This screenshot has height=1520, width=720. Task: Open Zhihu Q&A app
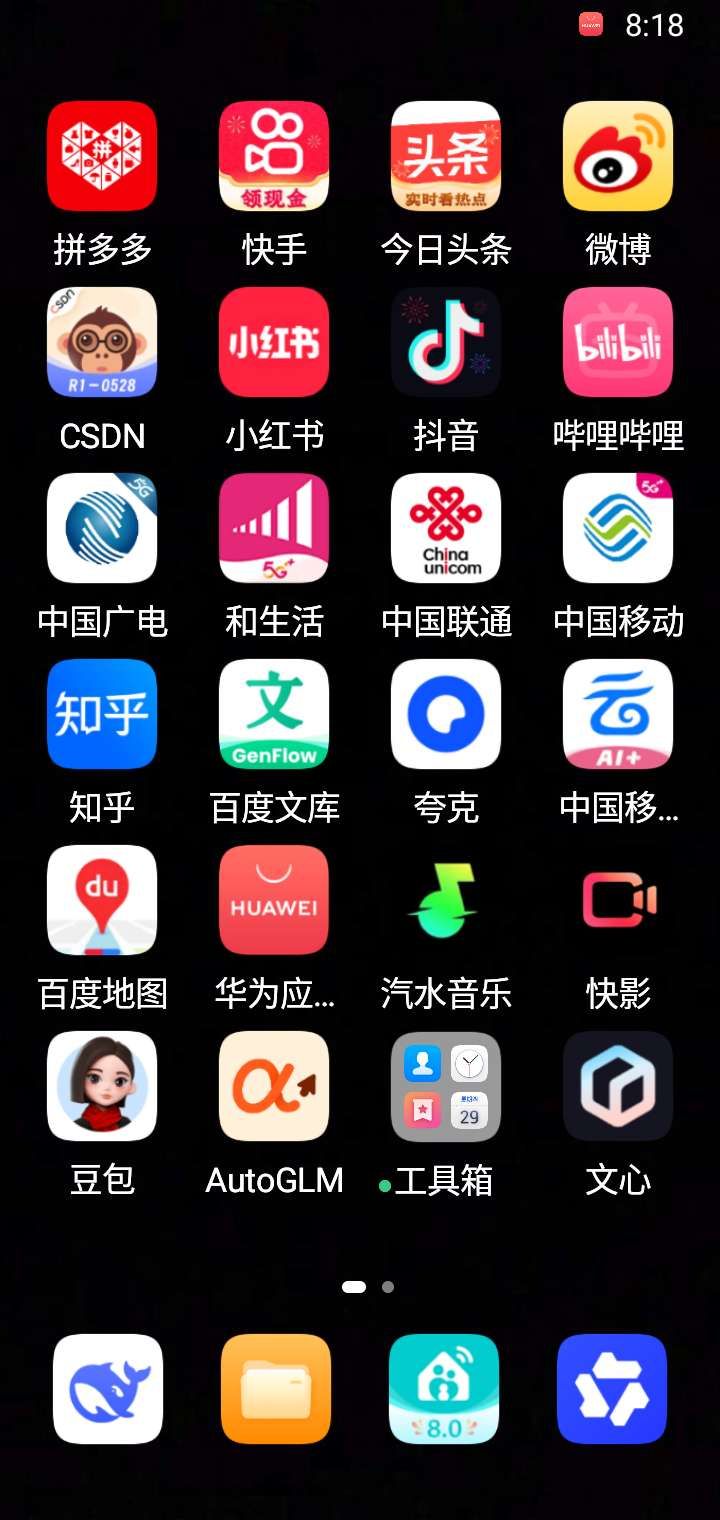point(101,714)
